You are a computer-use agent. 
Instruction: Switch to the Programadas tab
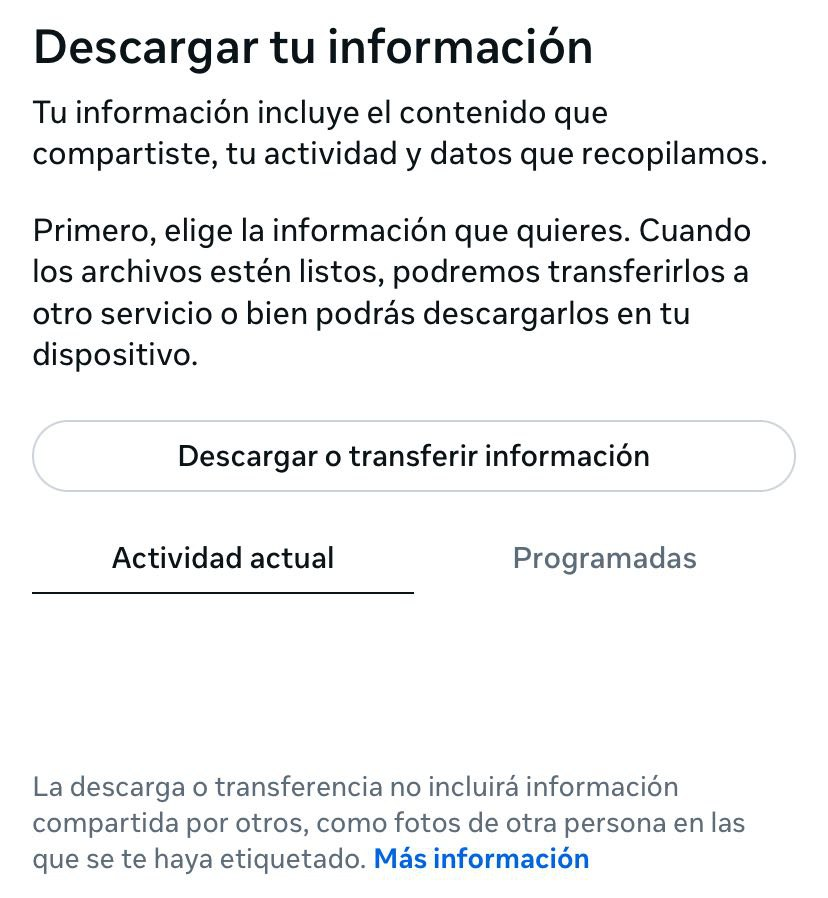604,558
